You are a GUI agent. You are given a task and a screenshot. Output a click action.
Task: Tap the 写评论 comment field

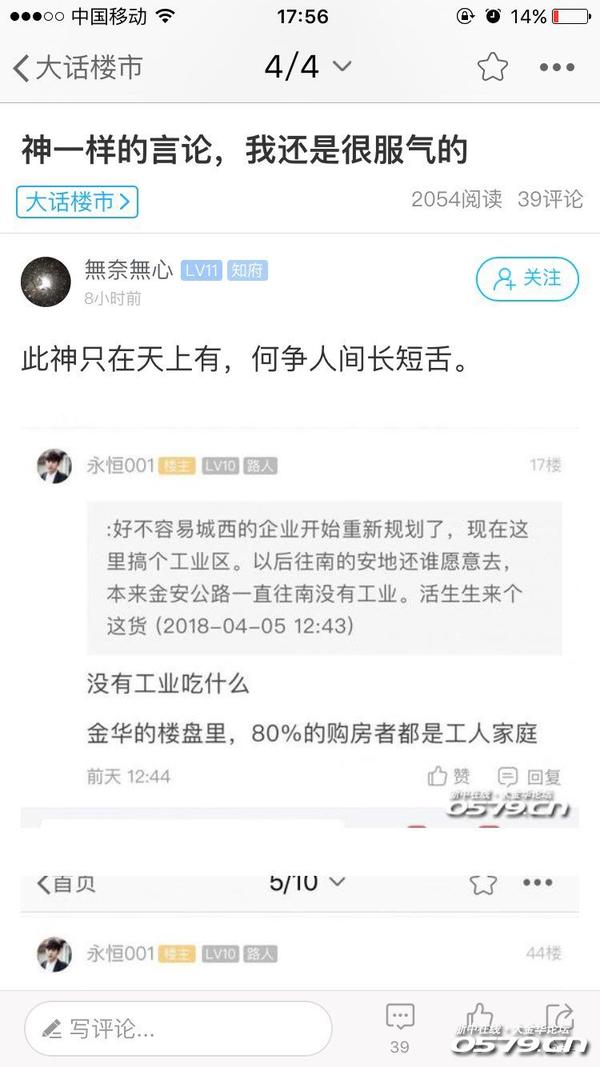[x=178, y=1028]
